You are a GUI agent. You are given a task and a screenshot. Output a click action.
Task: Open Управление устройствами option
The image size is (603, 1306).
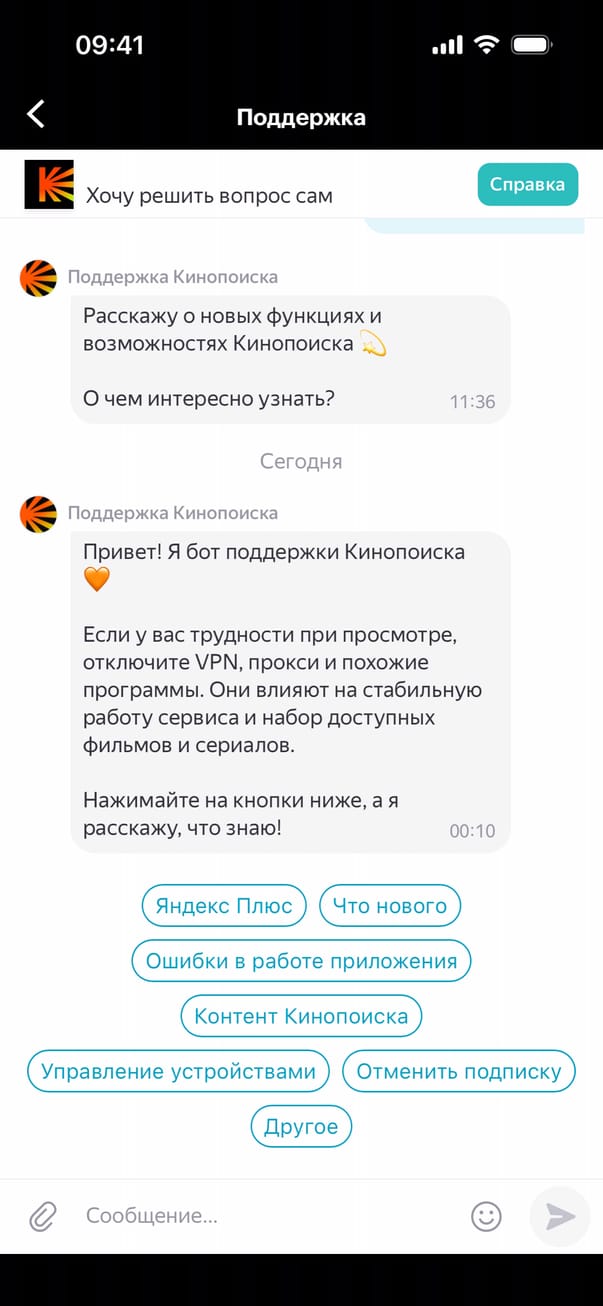(178, 1071)
